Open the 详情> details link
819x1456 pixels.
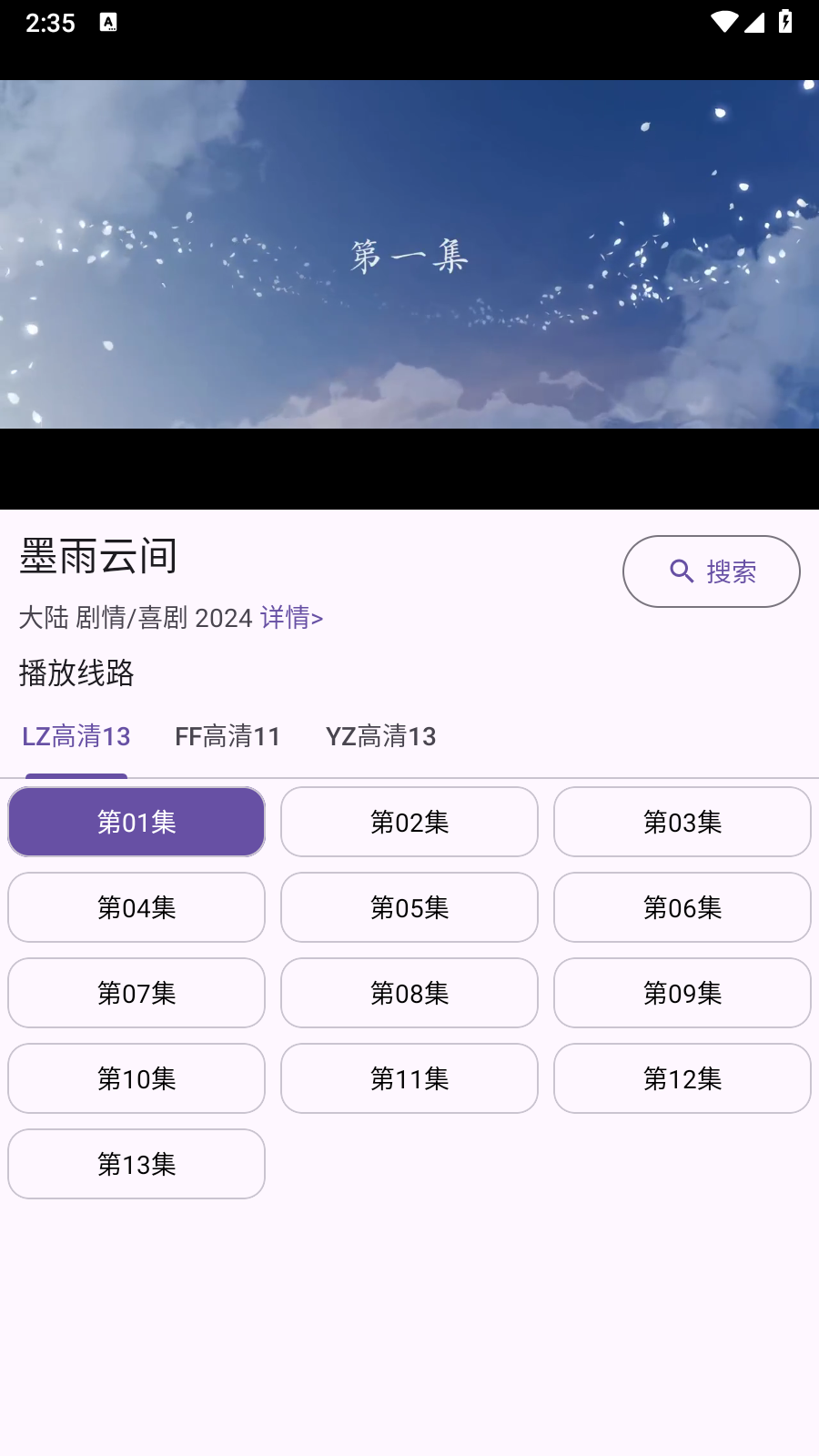(x=291, y=618)
